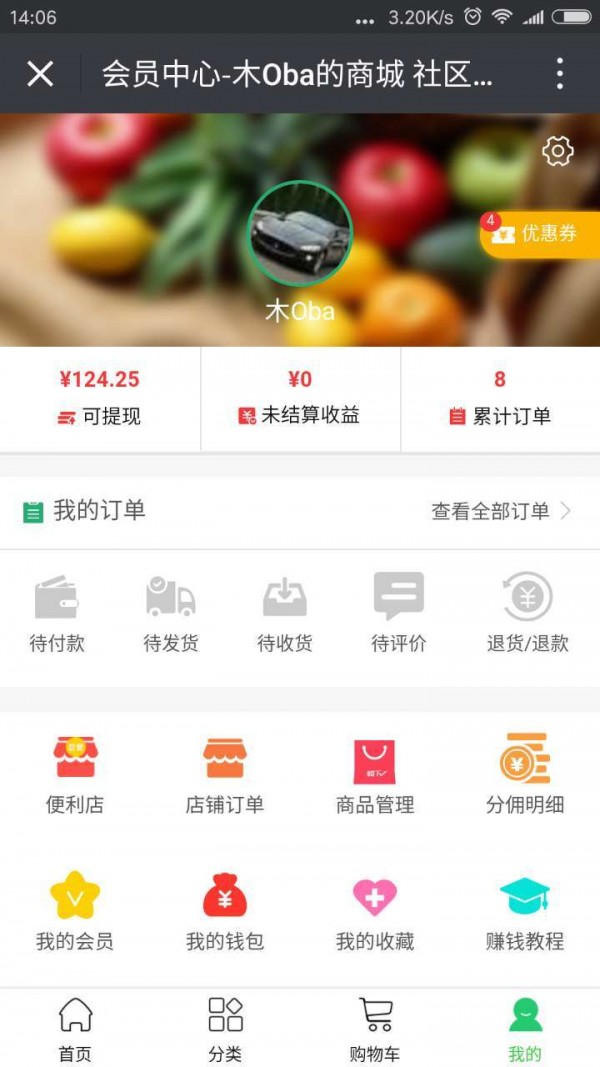Switch to the 购物车 cart tab
The height and width of the screenshot is (1067, 600).
tap(375, 1028)
